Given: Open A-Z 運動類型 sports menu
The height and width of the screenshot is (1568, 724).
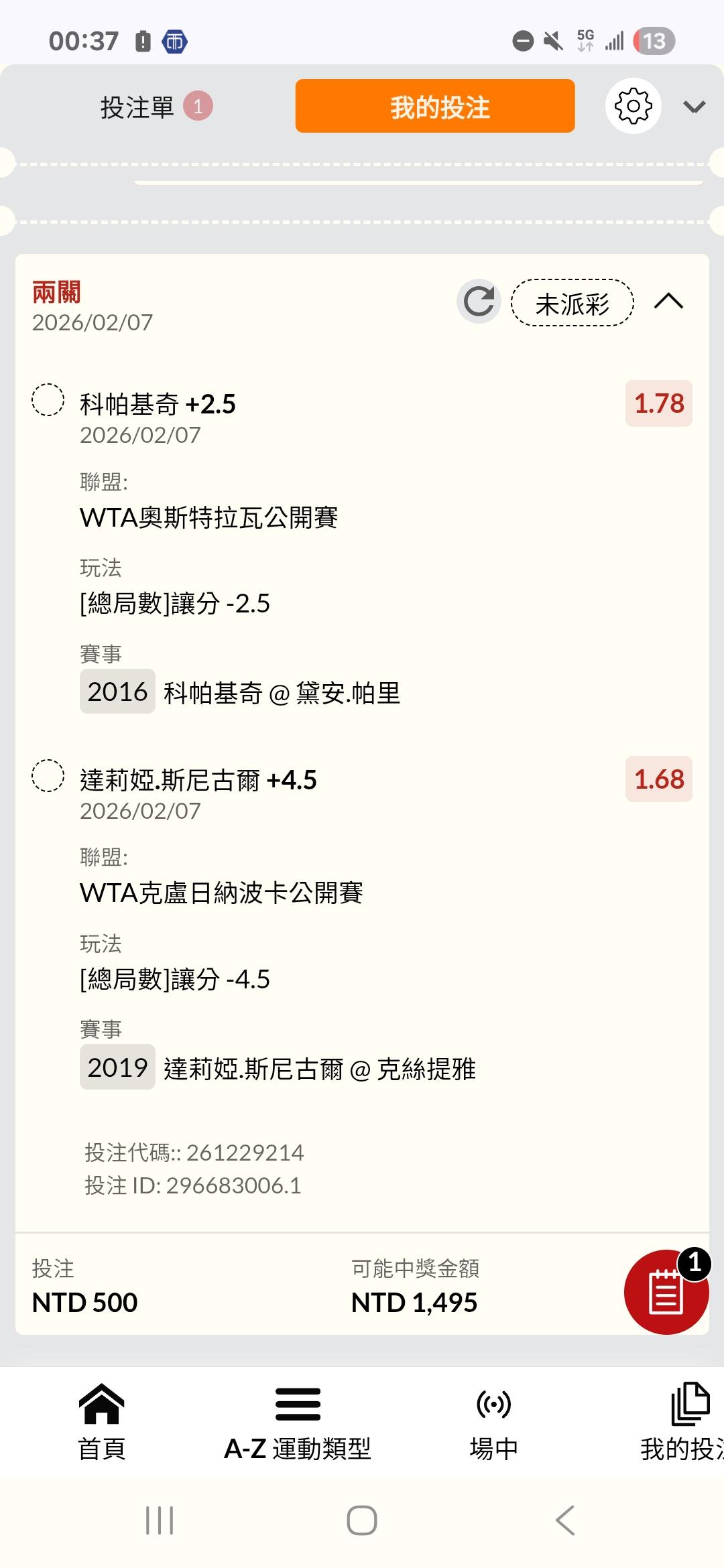Looking at the screenshot, I should tap(298, 1421).
